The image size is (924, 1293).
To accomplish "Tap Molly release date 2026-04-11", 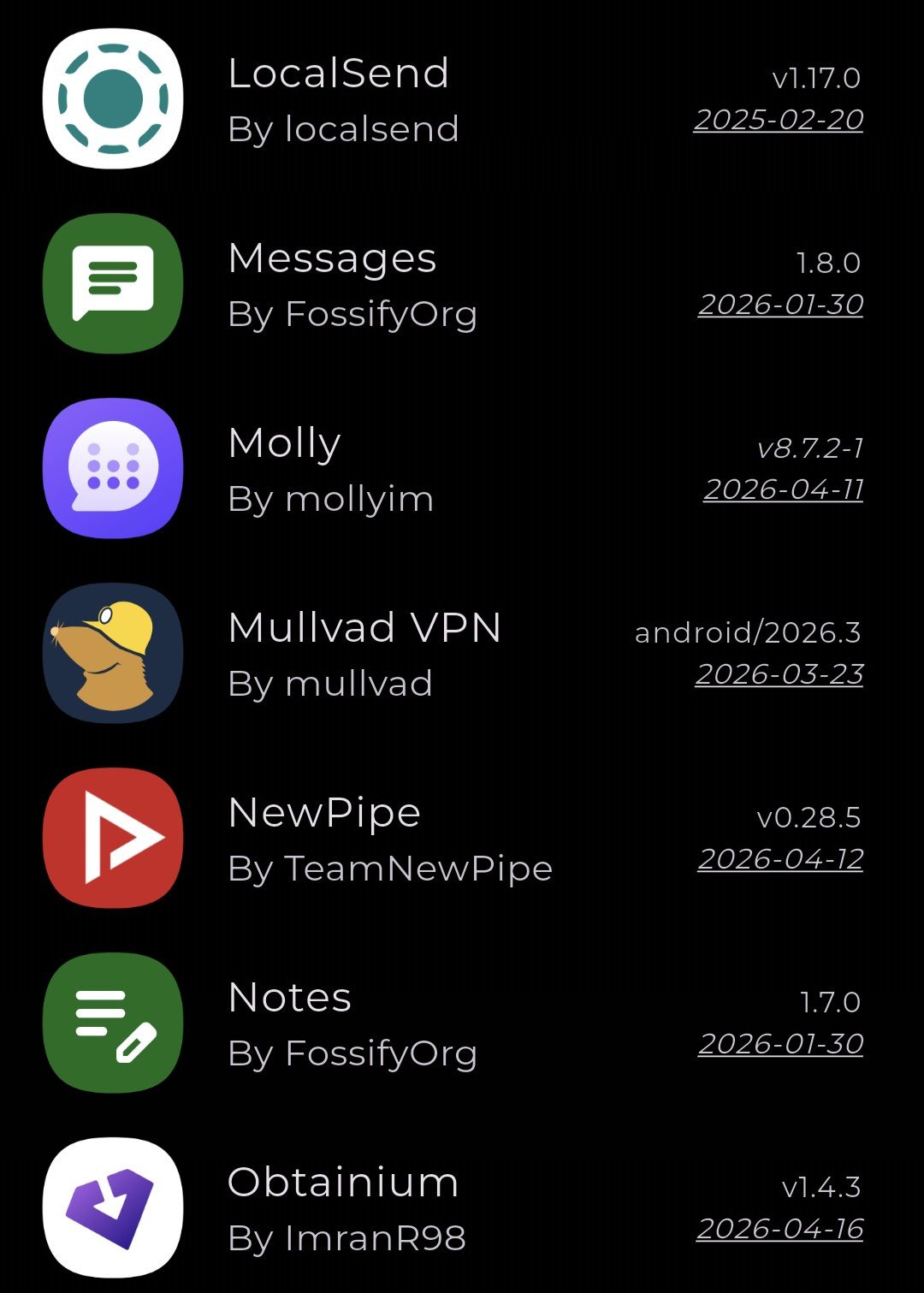I will pyautogui.click(x=783, y=489).
